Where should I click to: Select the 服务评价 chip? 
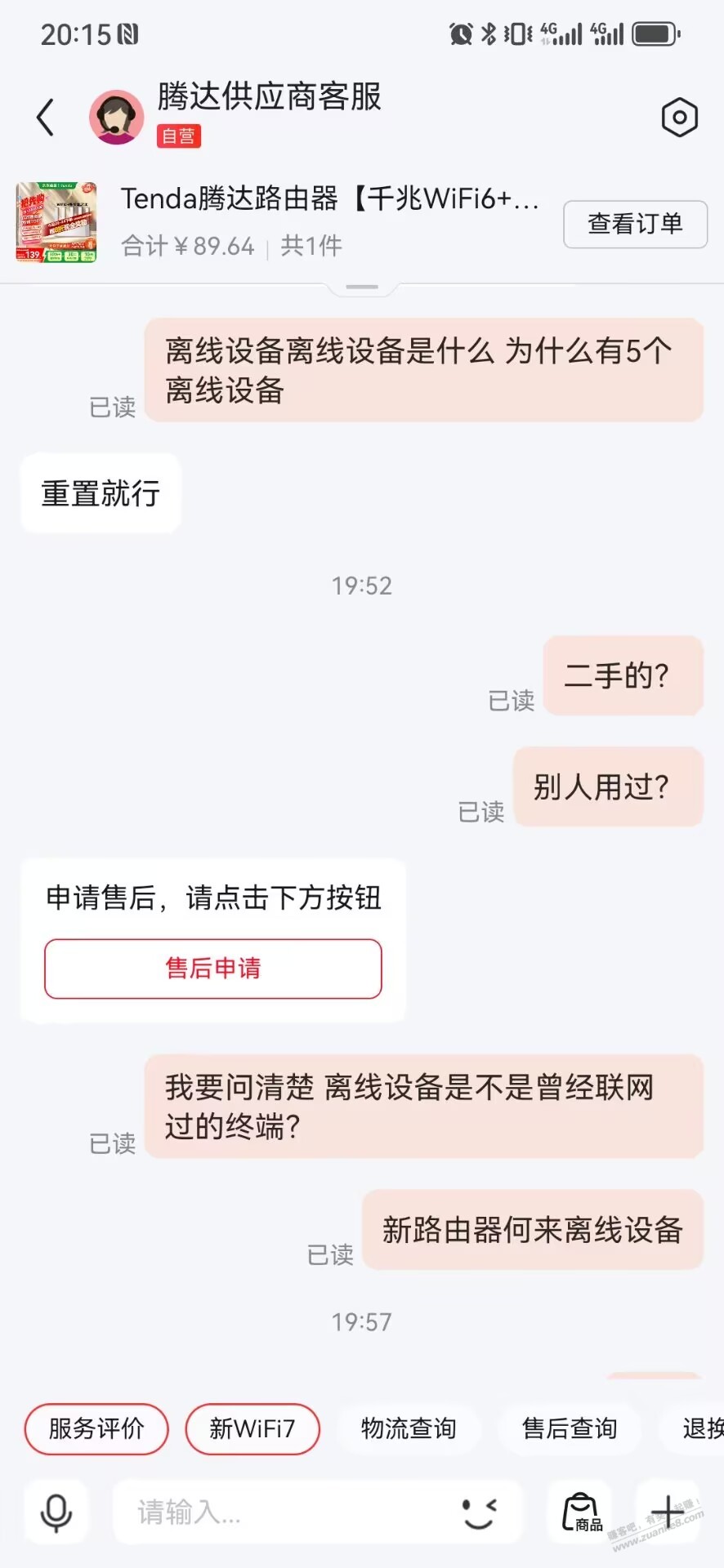pyautogui.click(x=96, y=1429)
